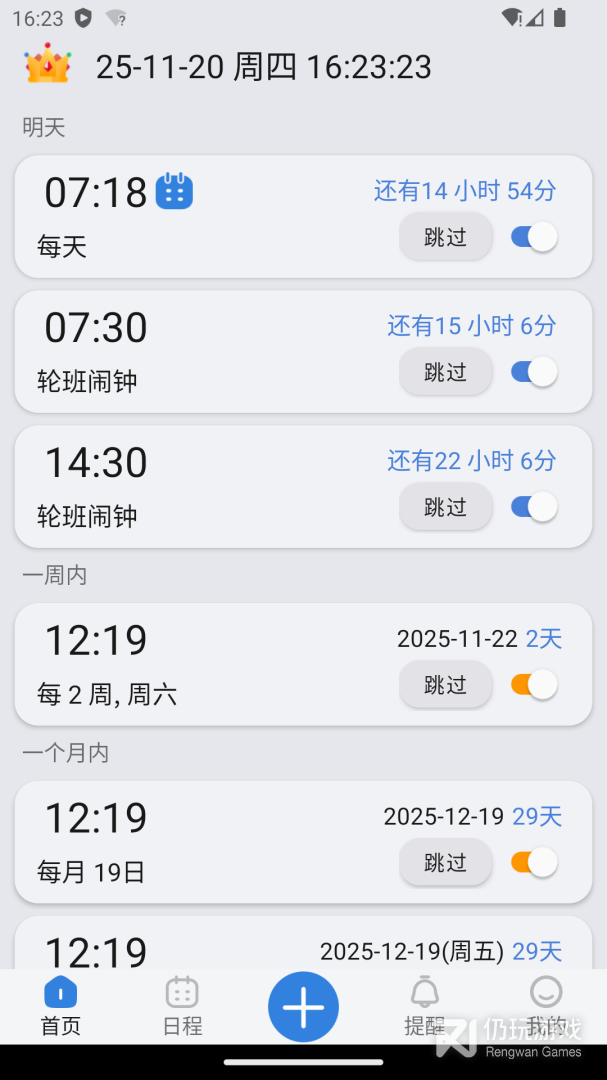Viewport: 607px width, 1080px height.
Task: Tap the crown VIP icon
Action: [x=48, y=66]
